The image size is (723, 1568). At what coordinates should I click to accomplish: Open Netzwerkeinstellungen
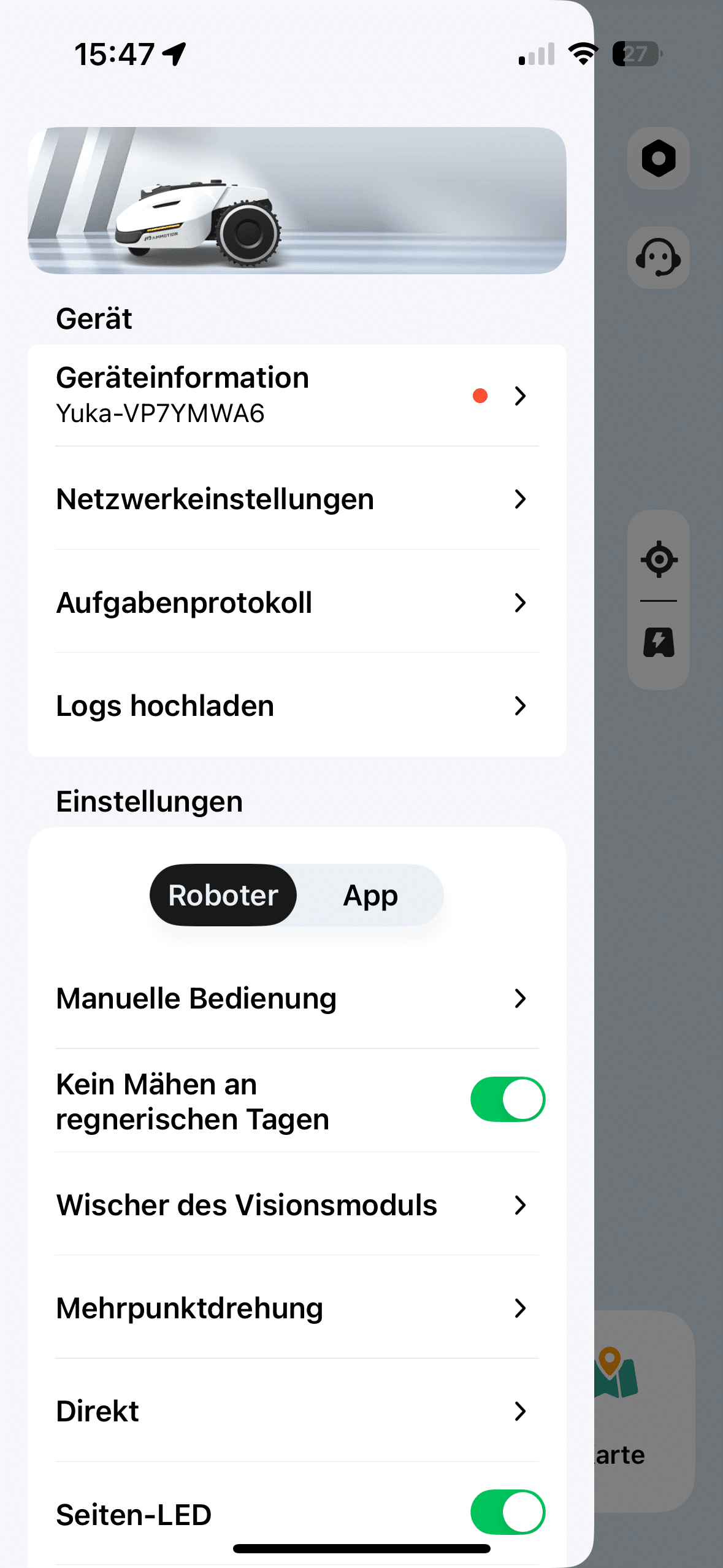tap(297, 499)
